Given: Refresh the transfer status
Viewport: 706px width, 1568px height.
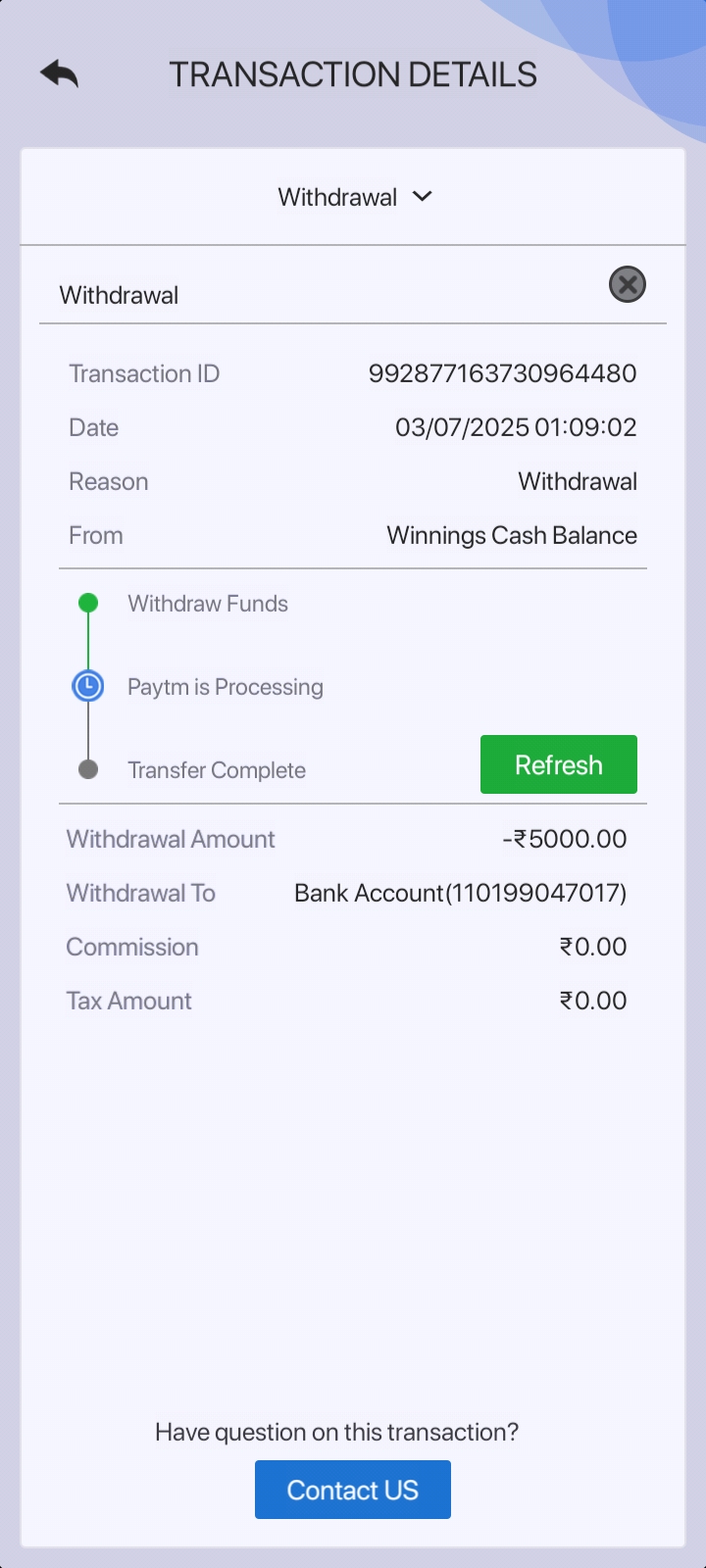Looking at the screenshot, I should click(558, 764).
